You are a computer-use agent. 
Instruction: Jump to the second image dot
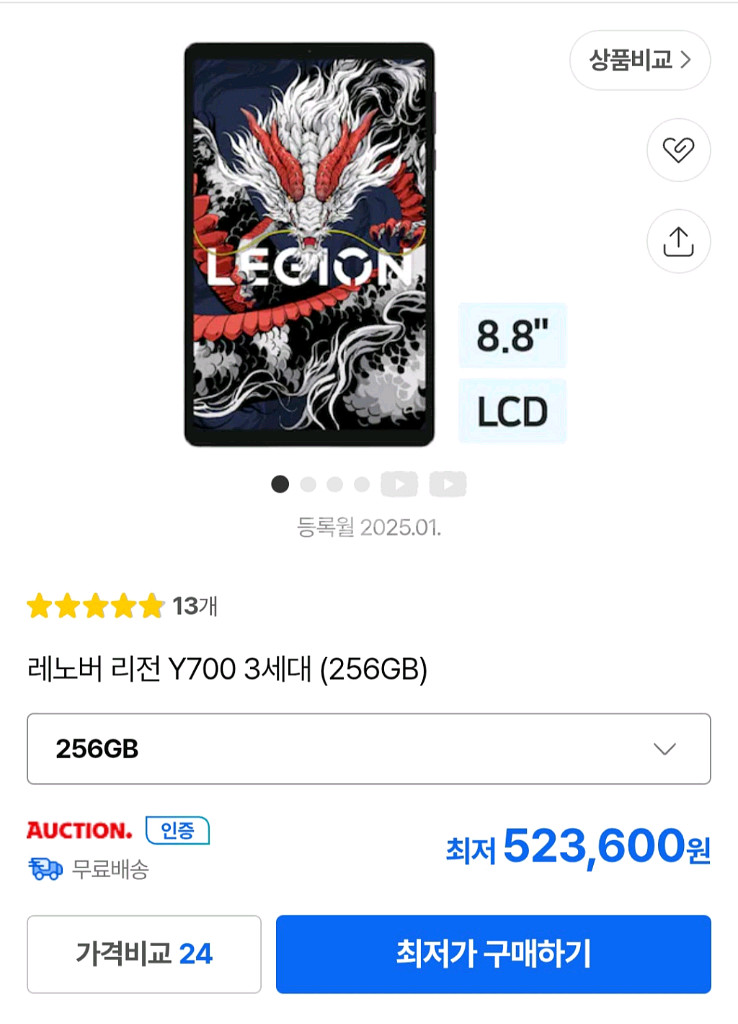308,484
